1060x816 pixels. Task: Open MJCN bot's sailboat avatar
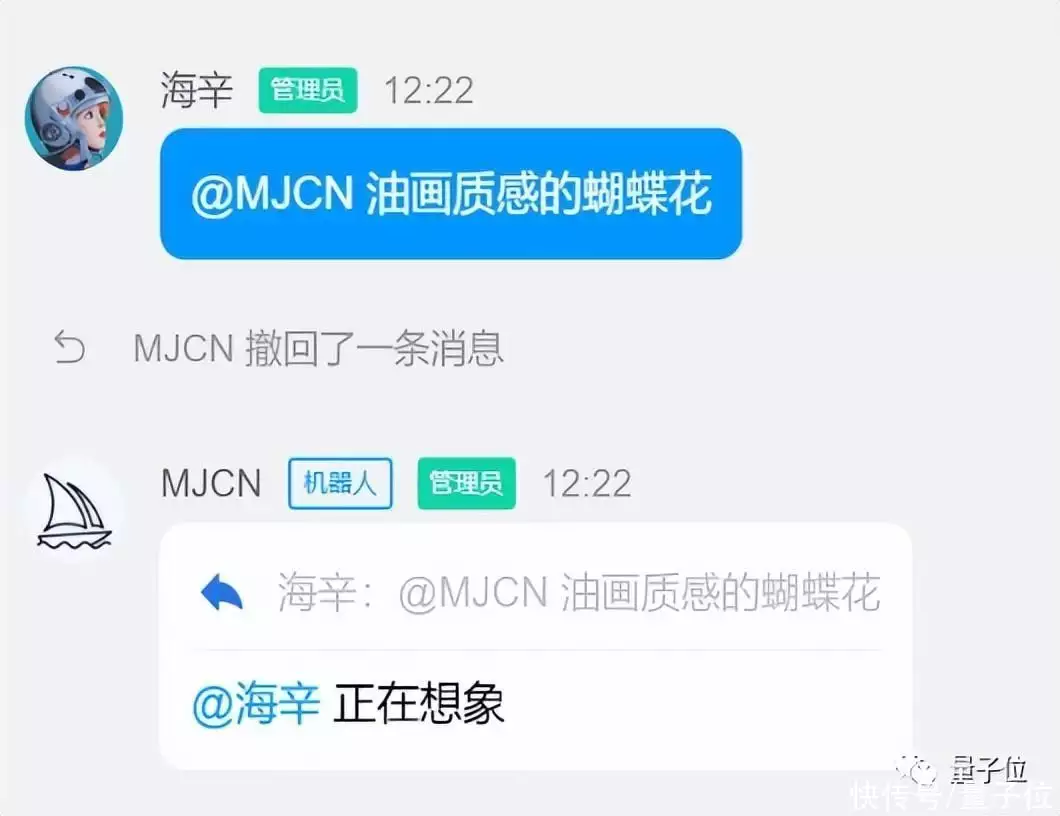point(73,511)
